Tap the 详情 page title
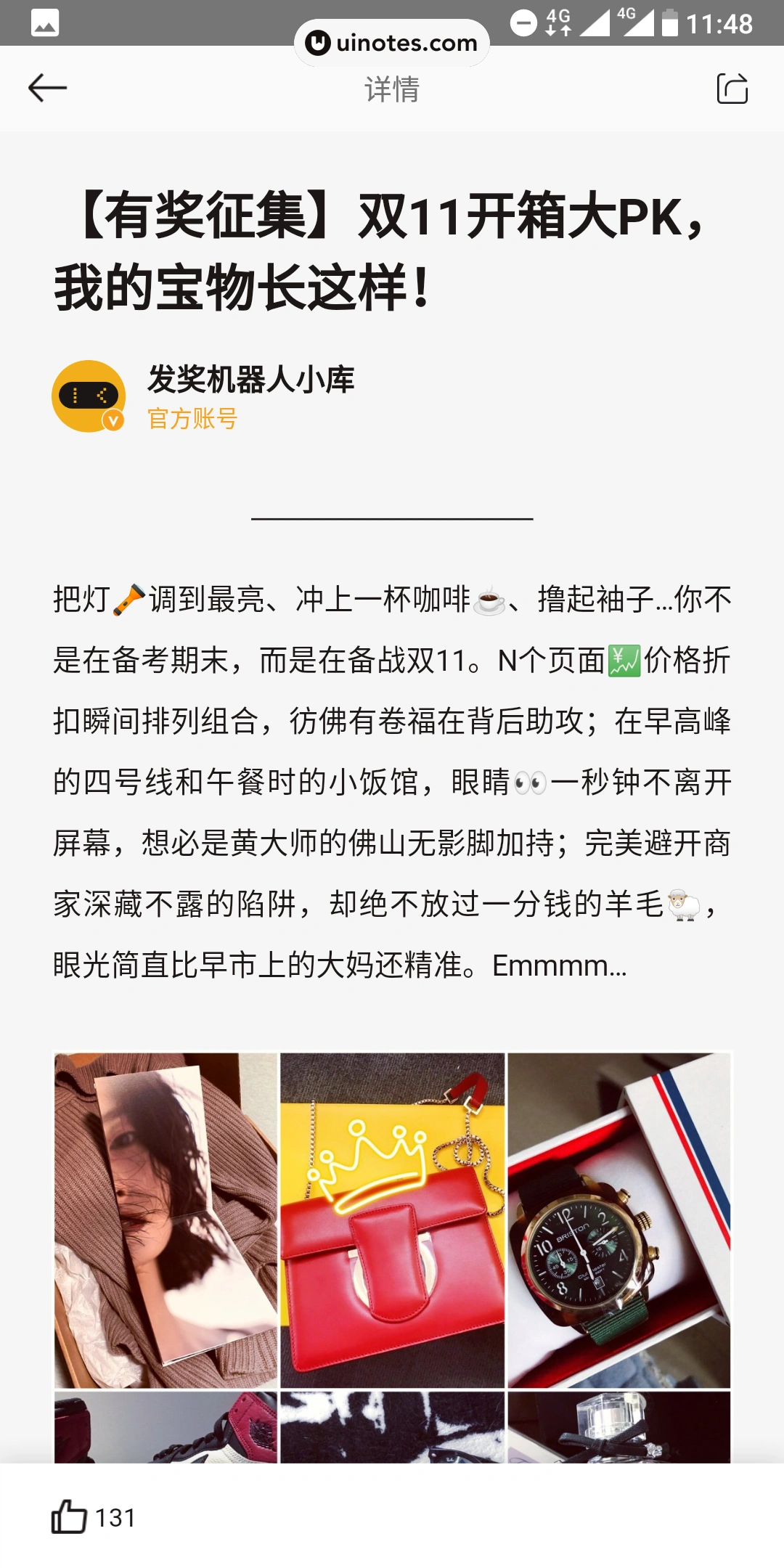This screenshot has width=784, height=1568. (x=392, y=89)
